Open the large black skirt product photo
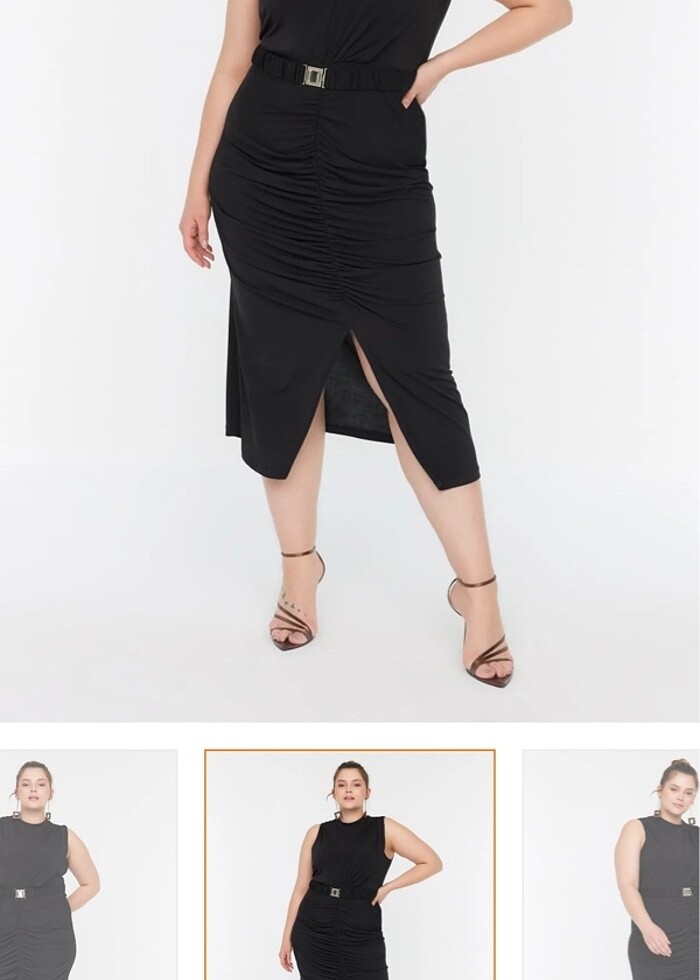This screenshot has height=980, width=700. (x=350, y=360)
